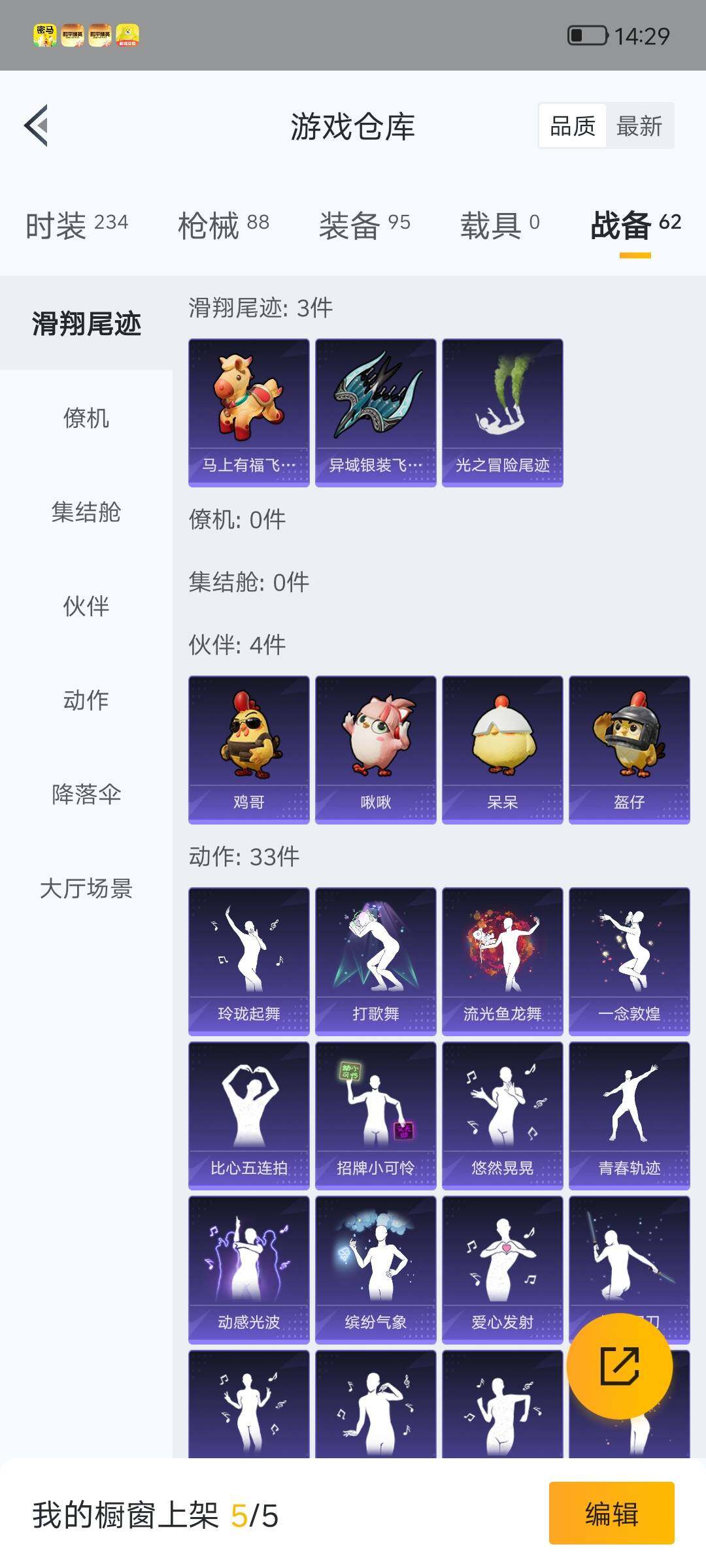Open the 马上有福飞 glider trail item

(x=248, y=412)
